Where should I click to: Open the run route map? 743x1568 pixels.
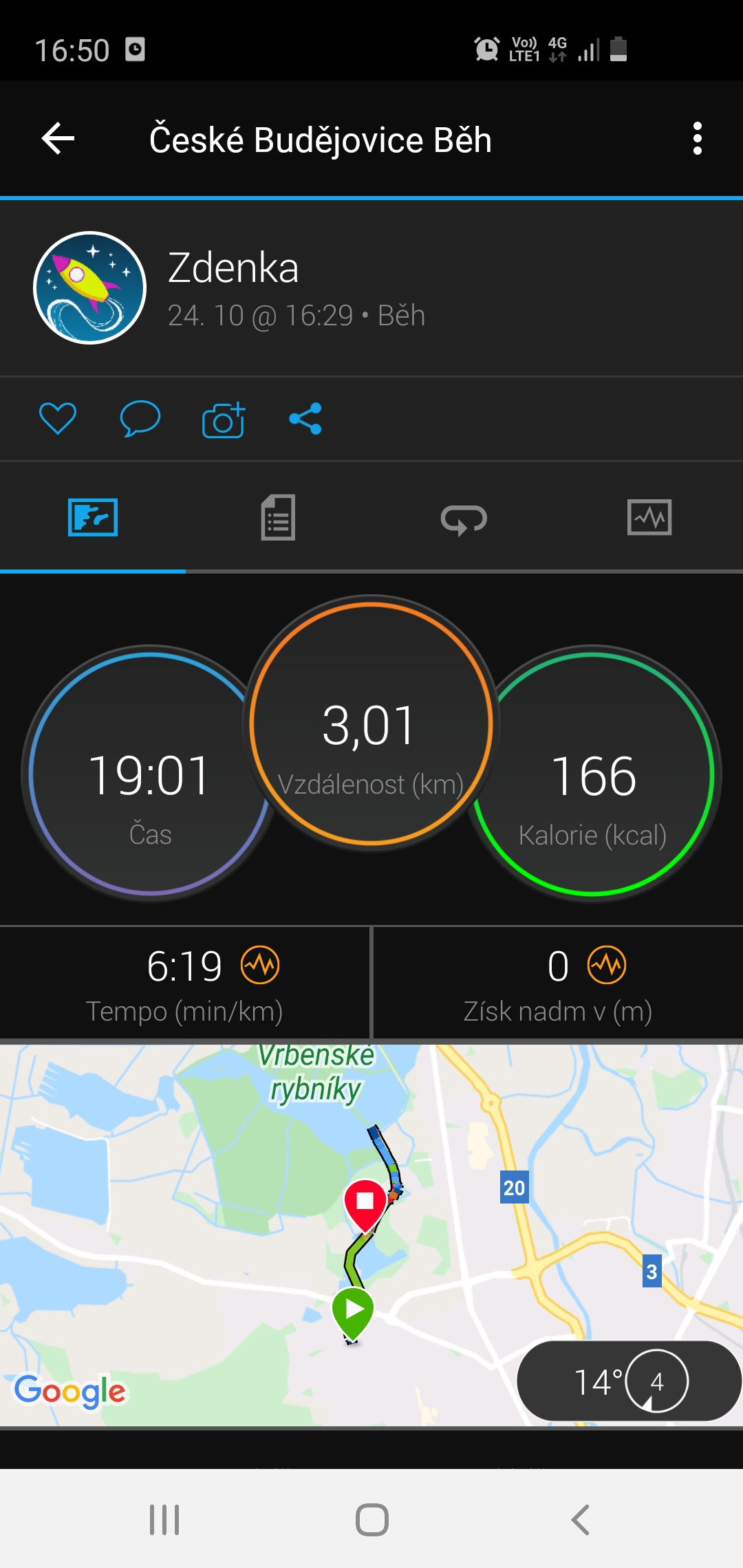tap(371, 1234)
